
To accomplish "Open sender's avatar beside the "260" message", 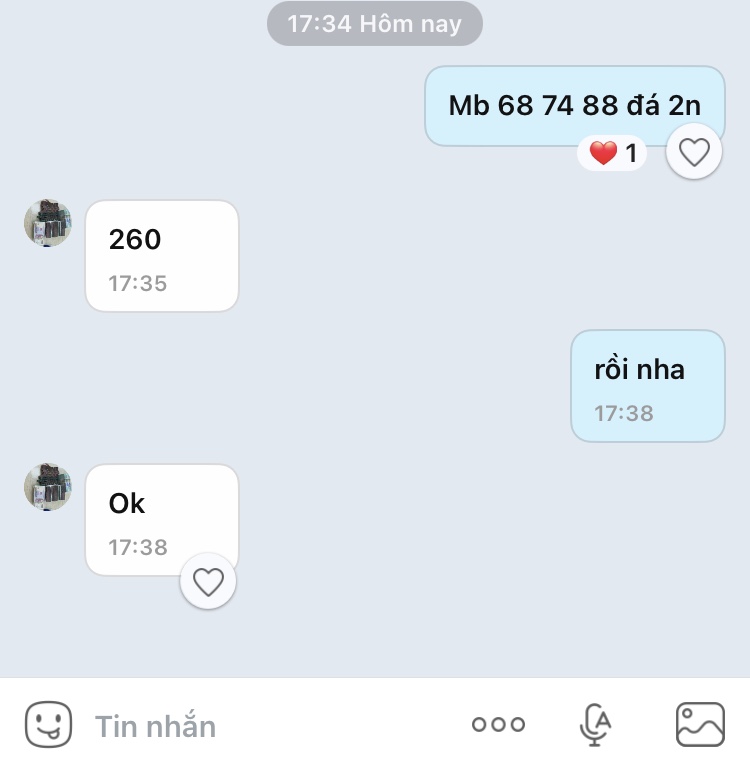I will pyautogui.click(x=48, y=223).
